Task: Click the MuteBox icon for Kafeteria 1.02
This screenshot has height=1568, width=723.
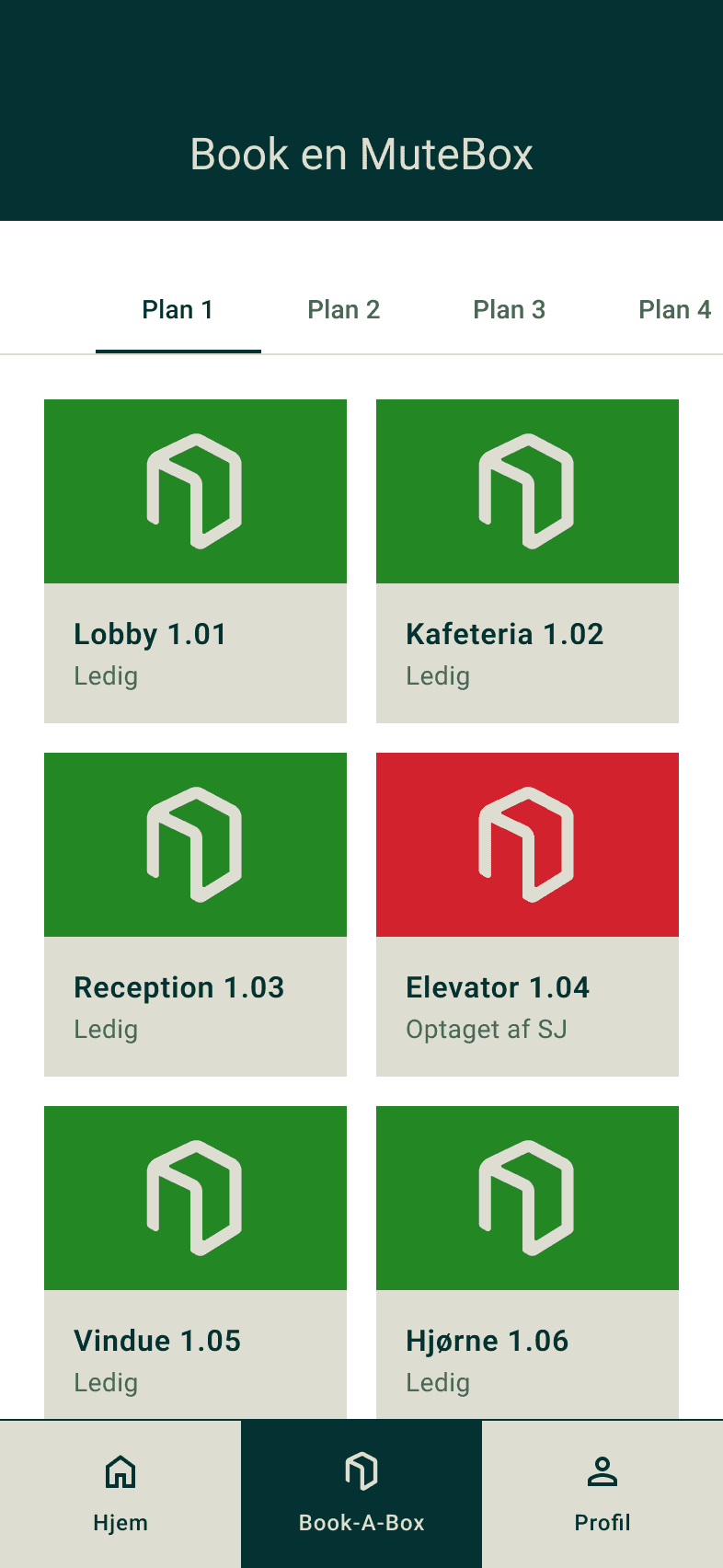Action: 526,490
